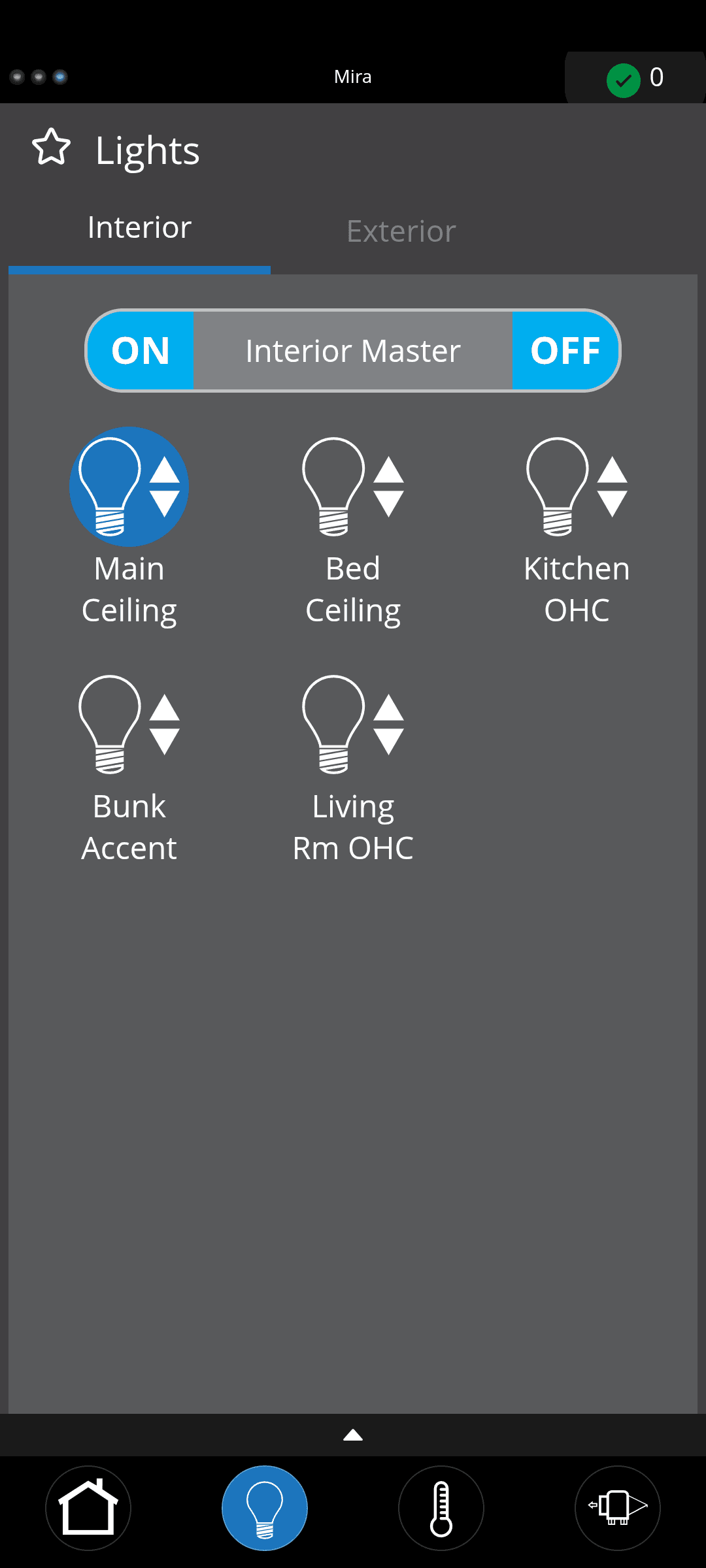Increase Main Ceiling brightness with up arrow
The height and width of the screenshot is (1568, 706).
coord(165,470)
